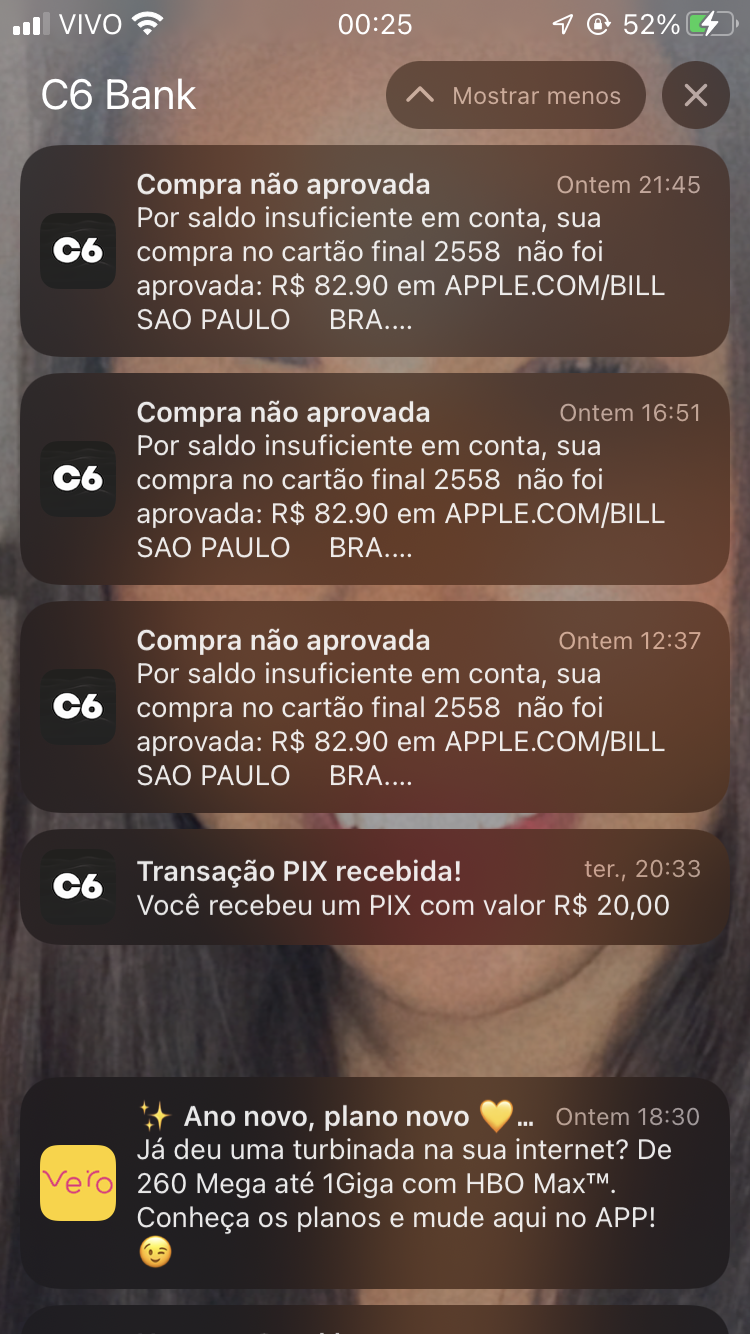Clear the C6 Bank notification group

[695, 96]
